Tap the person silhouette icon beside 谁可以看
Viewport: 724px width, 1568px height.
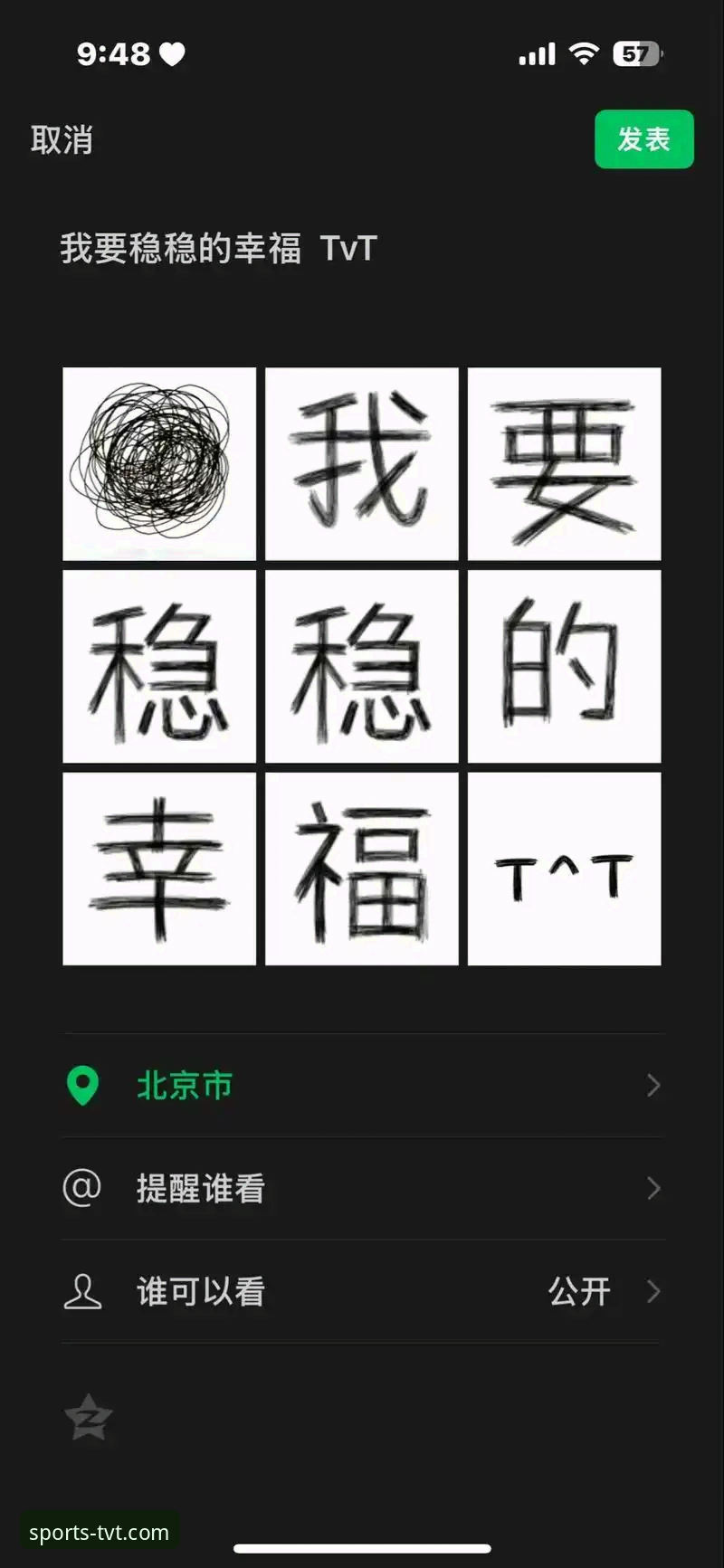coord(83,1292)
